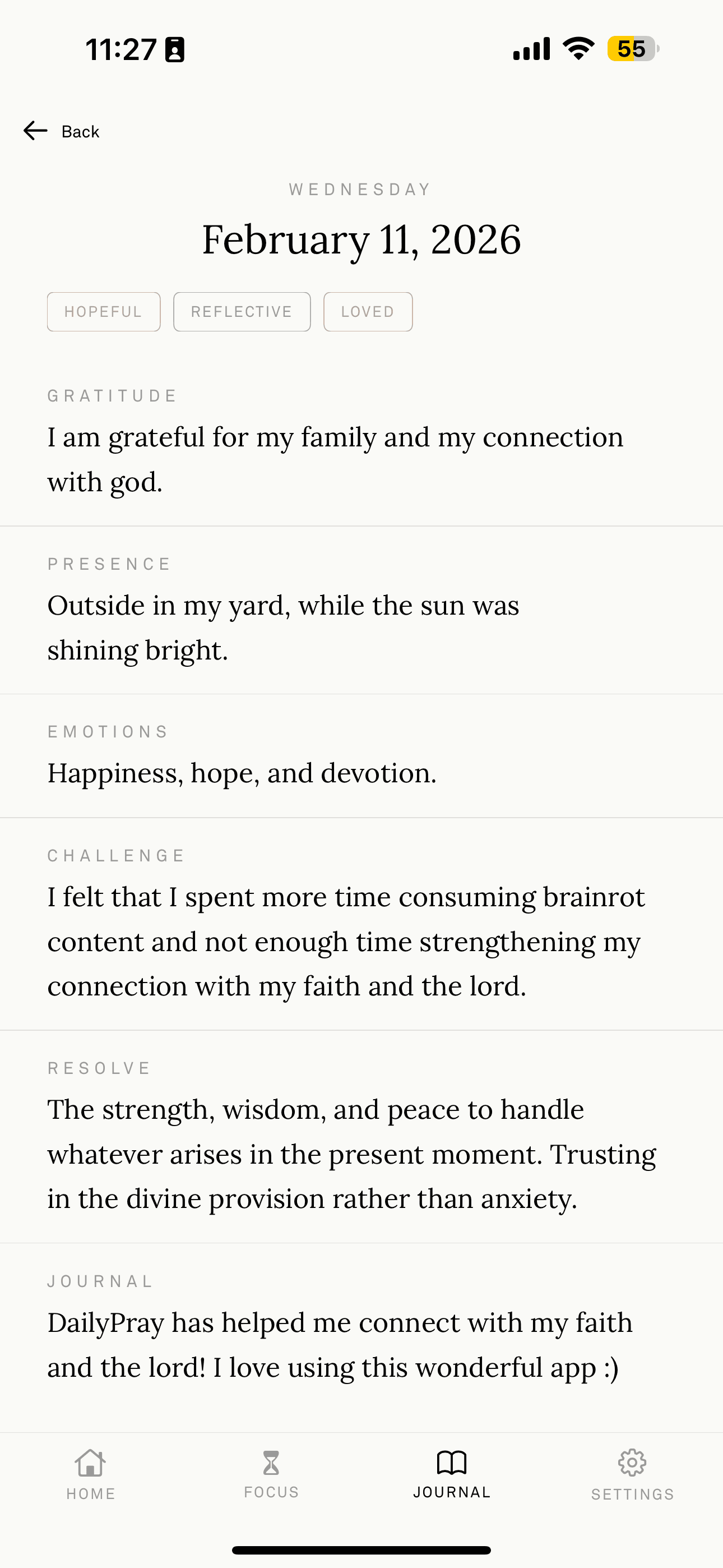The width and height of the screenshot is (723, 1568).
Task: Click the back arrow icon
Action: point(35,130)
